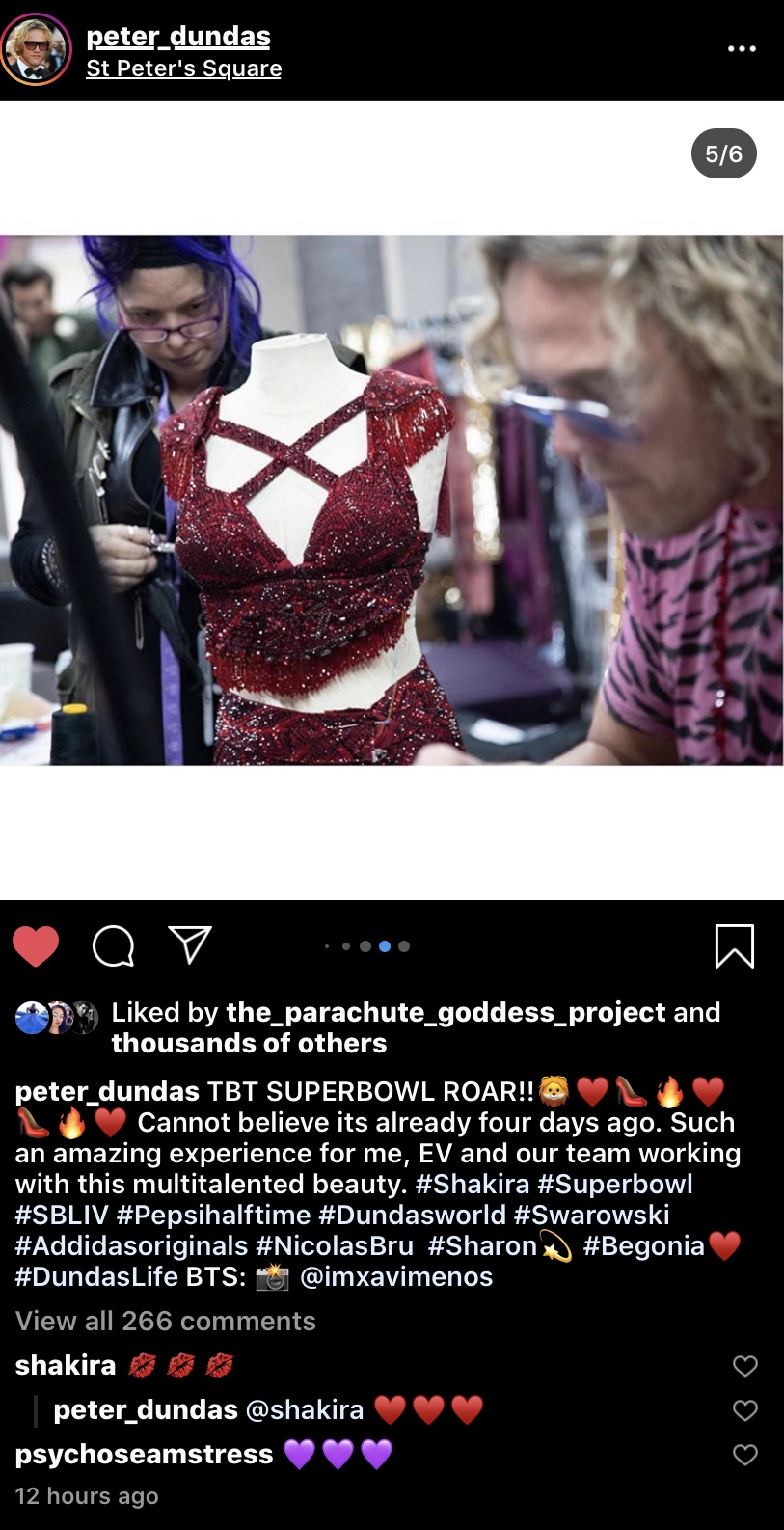Open peter_dundas profile picture story

click(36, 49)
